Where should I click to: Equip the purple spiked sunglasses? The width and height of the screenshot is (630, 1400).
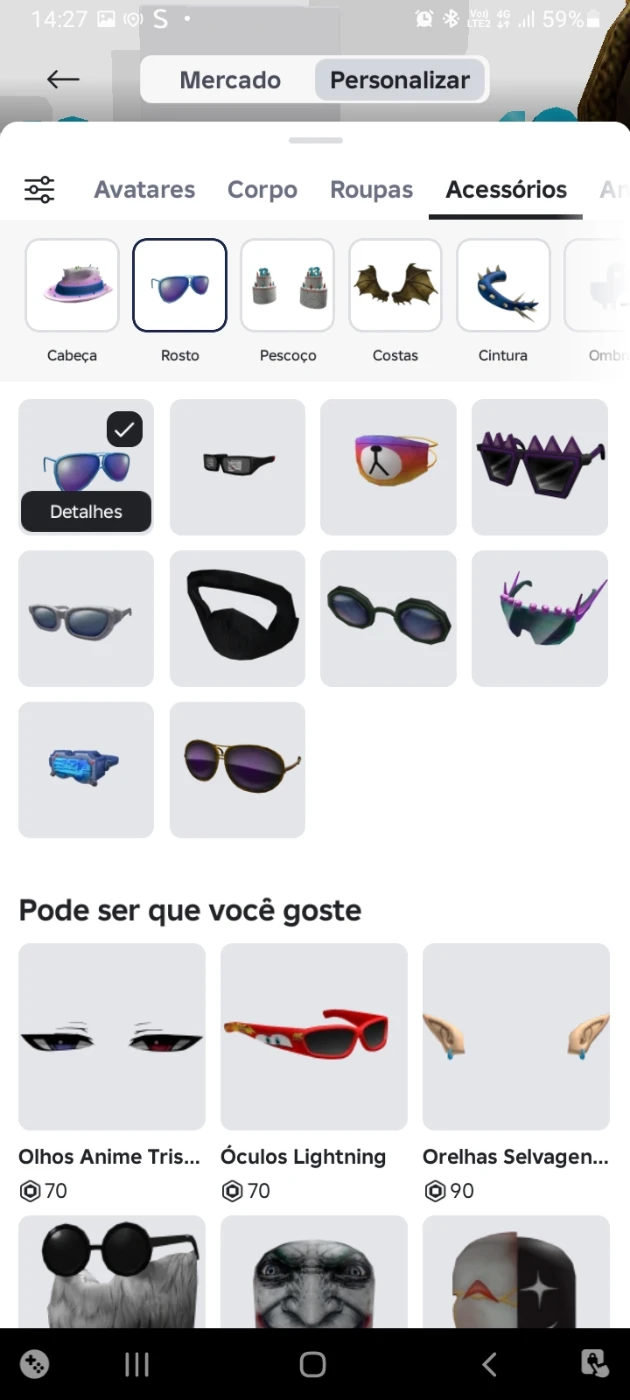[x=540, y=466]
